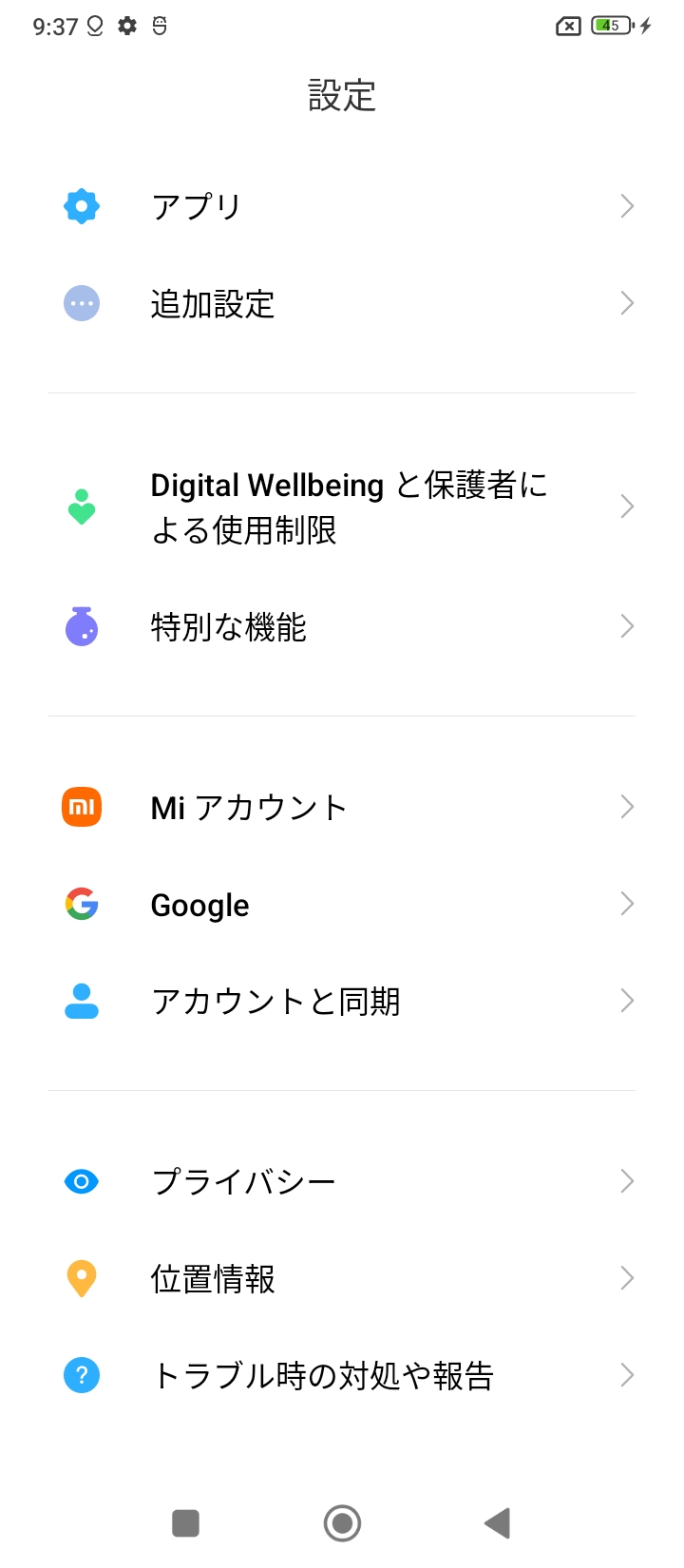The height and width of the screenshot is (1568, 684).
Task: Go to the home screen via home button
Action: click(x=342, y=1523)
